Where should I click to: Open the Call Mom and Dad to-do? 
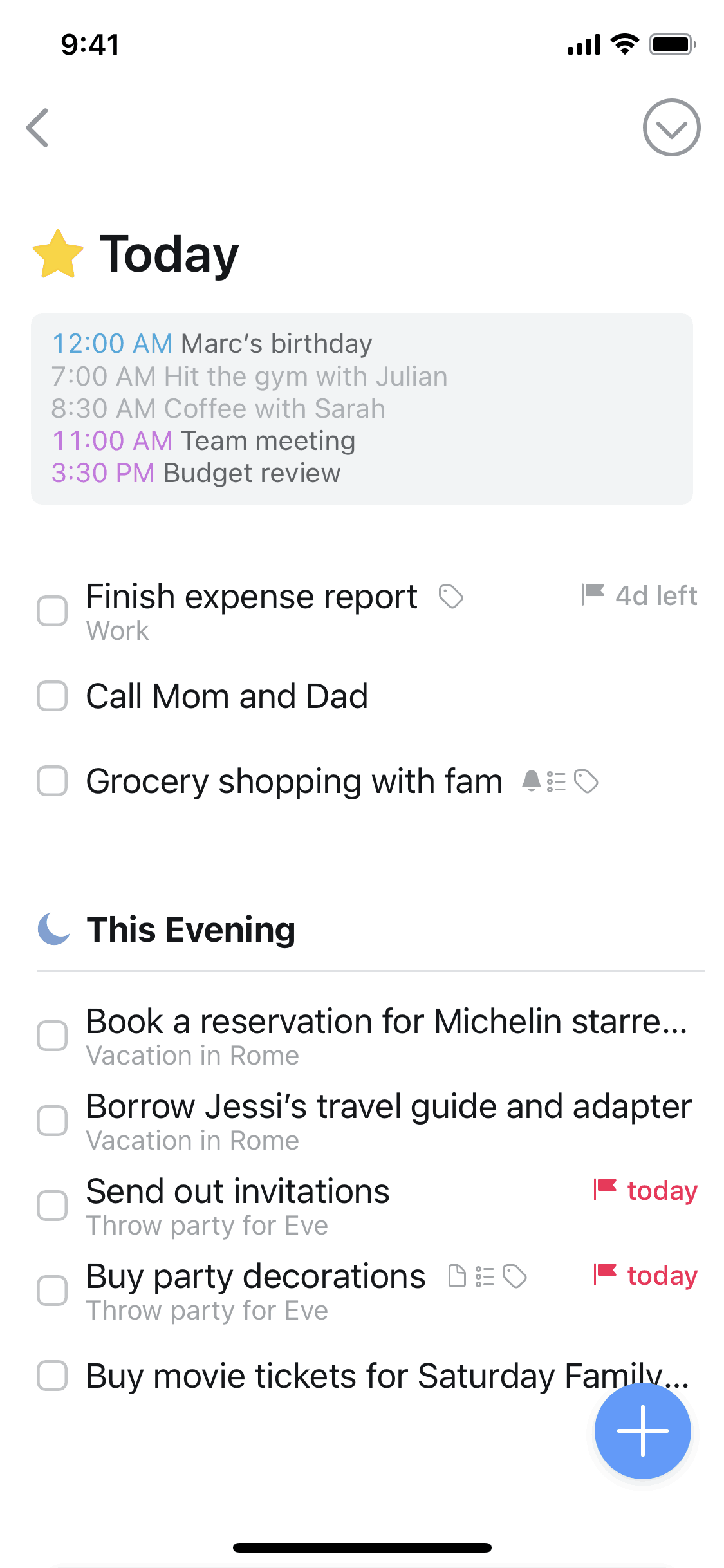(227, 696)
